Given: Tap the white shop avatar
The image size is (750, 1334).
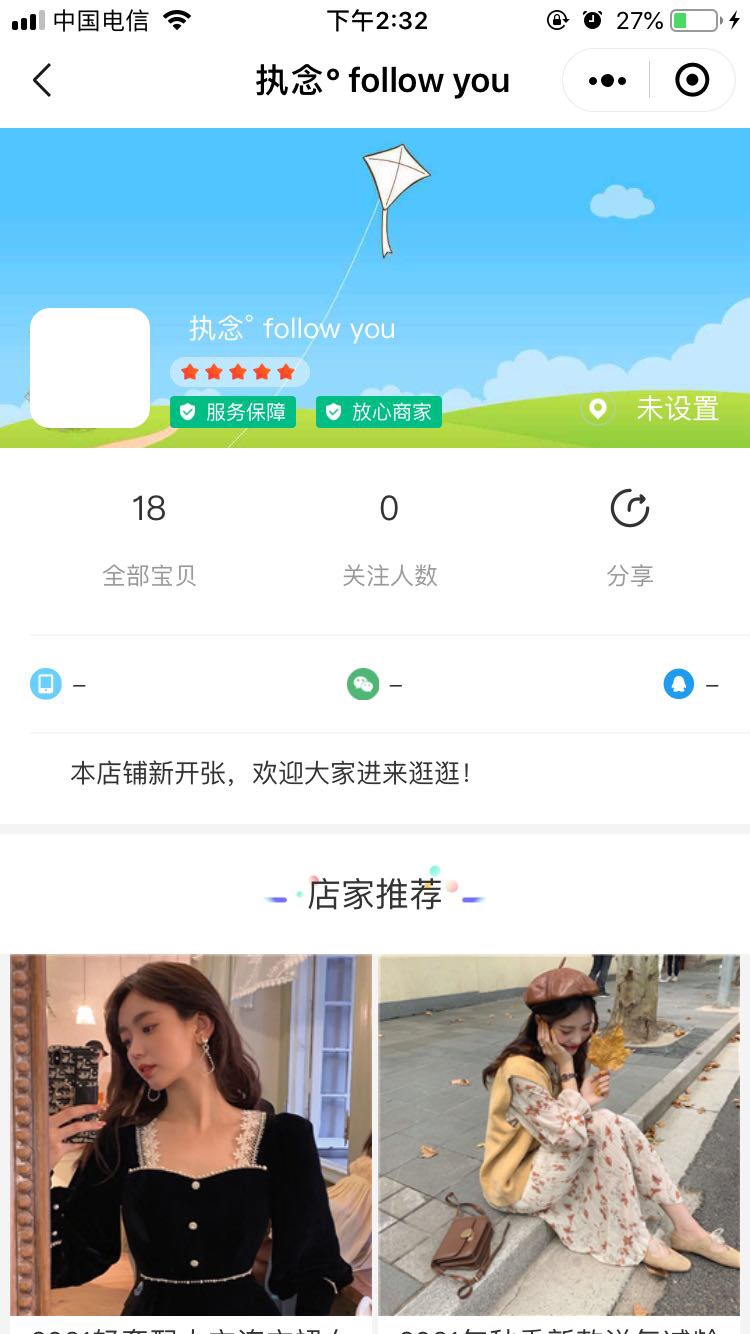Looking at the screenshot, I should click(x=90, y=368).
